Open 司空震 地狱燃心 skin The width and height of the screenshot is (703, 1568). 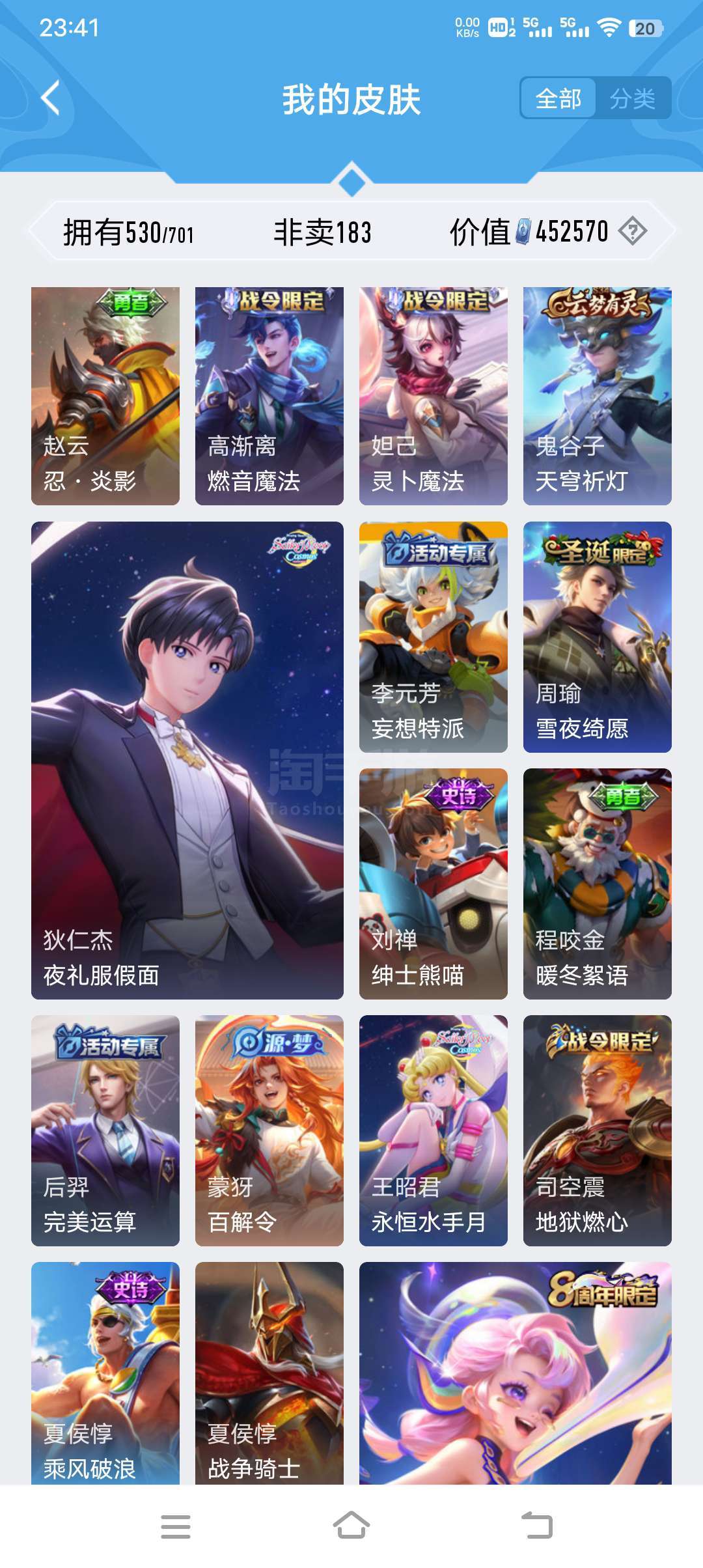[x=598, y=1130]
